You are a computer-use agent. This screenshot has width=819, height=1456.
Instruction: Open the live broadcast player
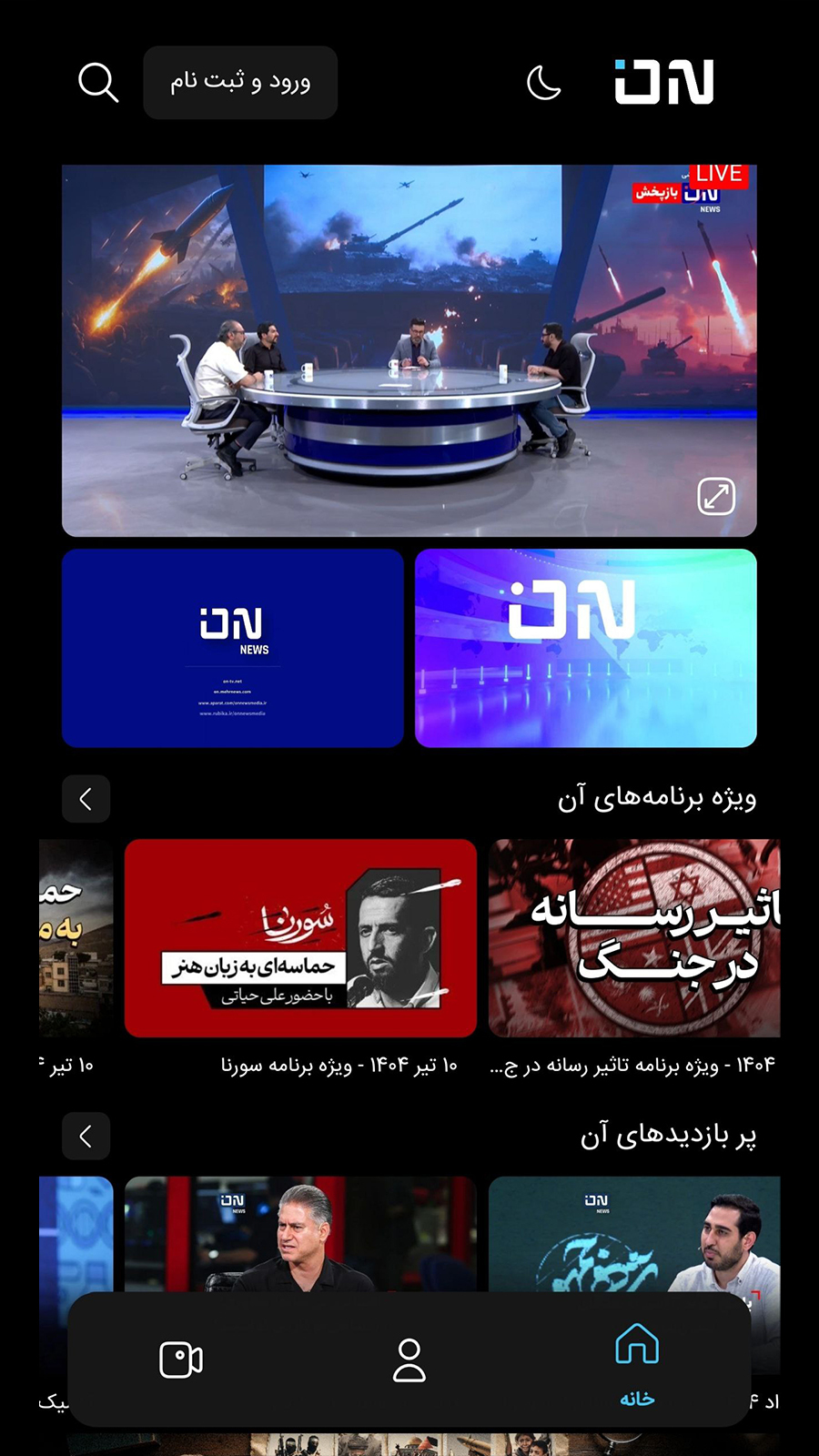pos(409,350)
